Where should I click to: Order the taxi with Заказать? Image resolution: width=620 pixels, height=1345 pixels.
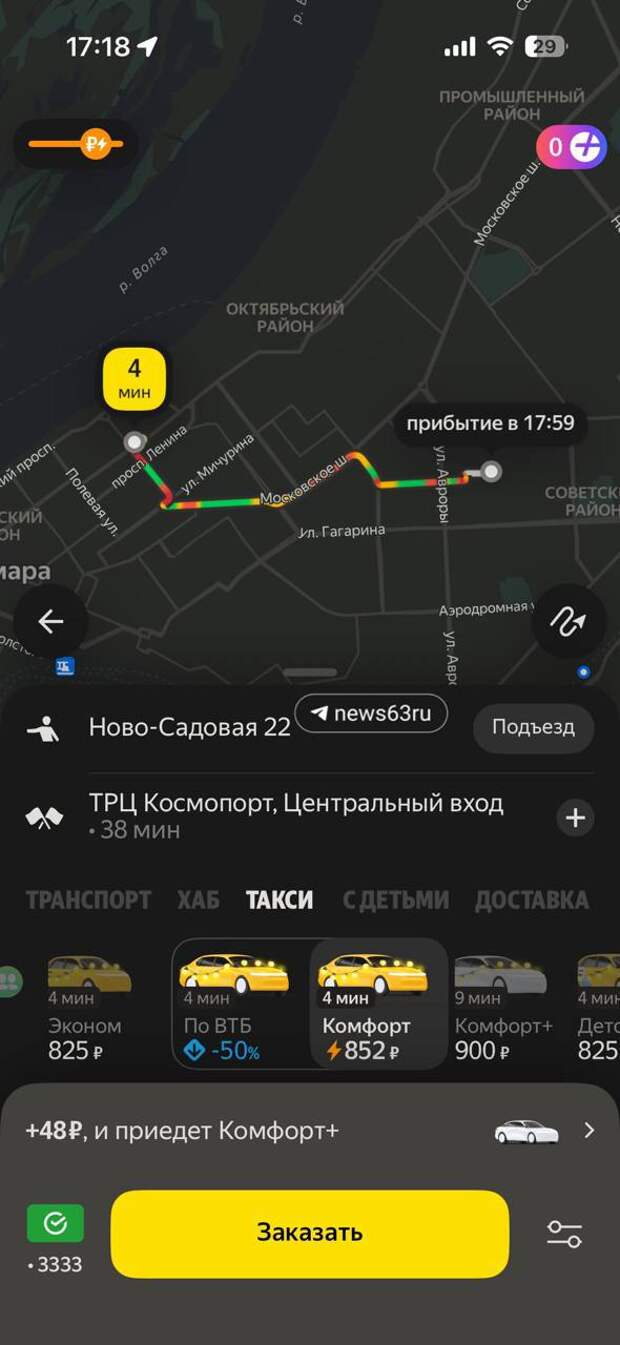[x=309, y=1233]
